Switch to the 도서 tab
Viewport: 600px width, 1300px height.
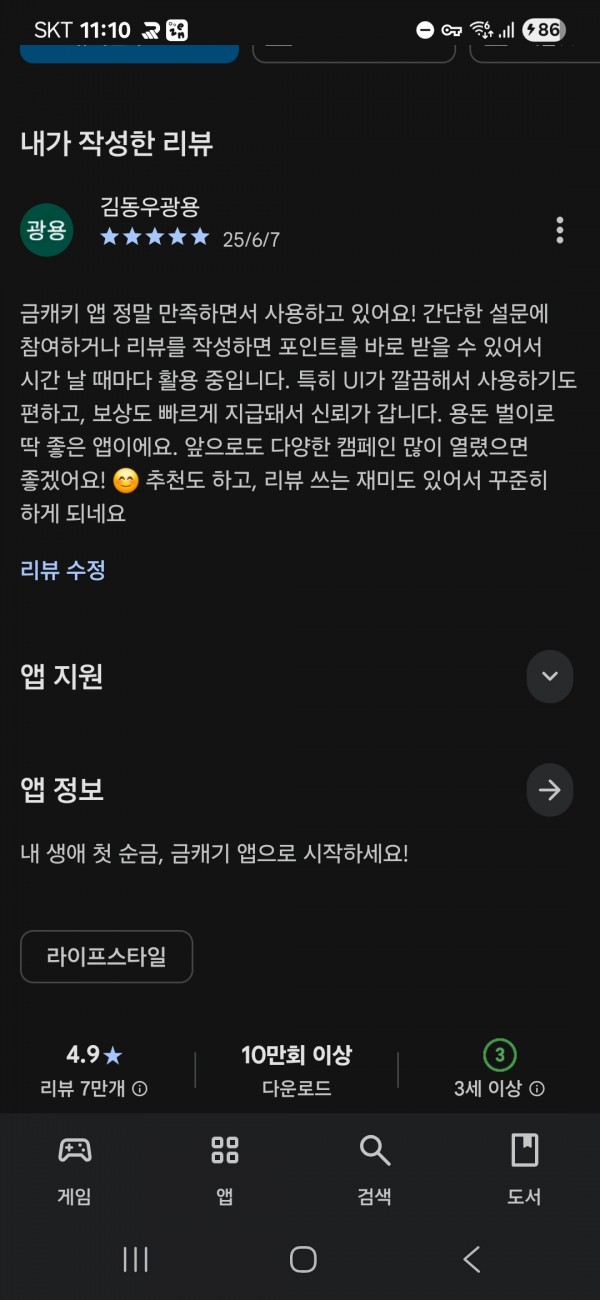coord(525,1170)
